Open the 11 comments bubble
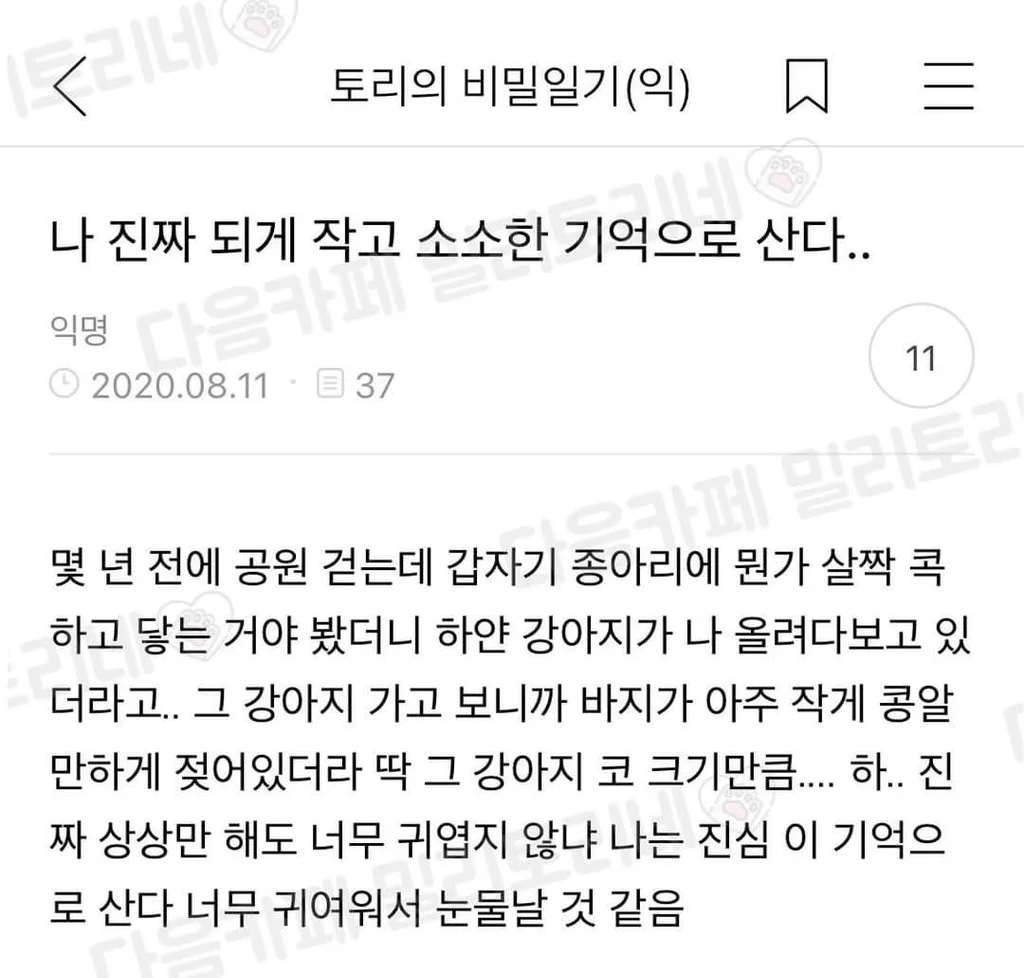The width and height of the screenshot is (1024, 978). pyautogui.click(x=919, y=359)
